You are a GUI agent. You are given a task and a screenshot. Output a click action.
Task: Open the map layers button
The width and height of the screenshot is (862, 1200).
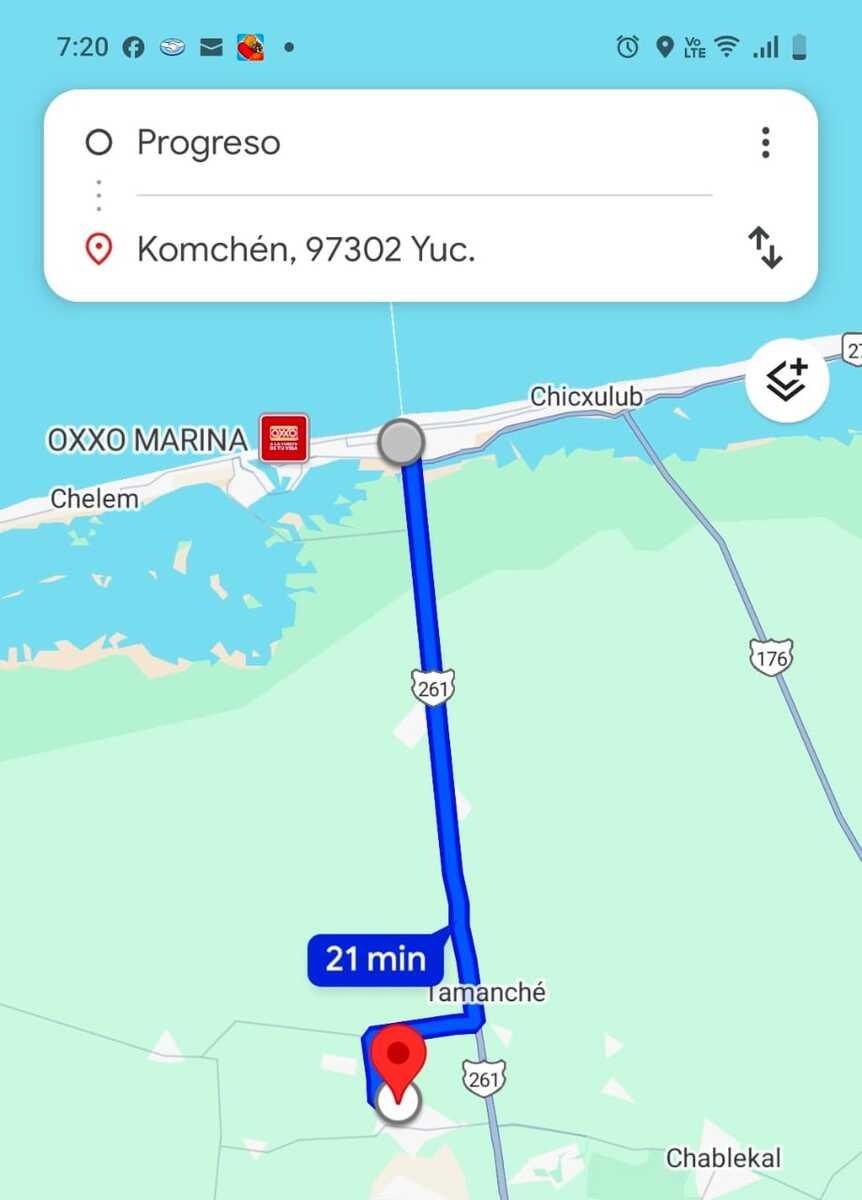tap(787, 381)
